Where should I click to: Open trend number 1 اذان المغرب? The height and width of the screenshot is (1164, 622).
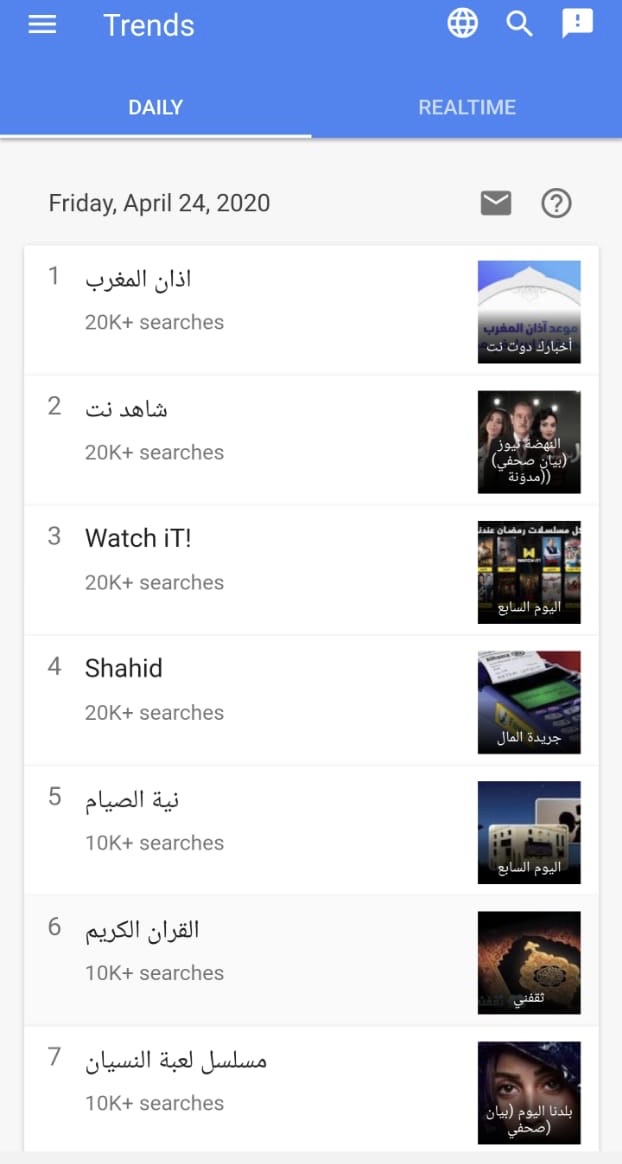[x=138, y=279]
